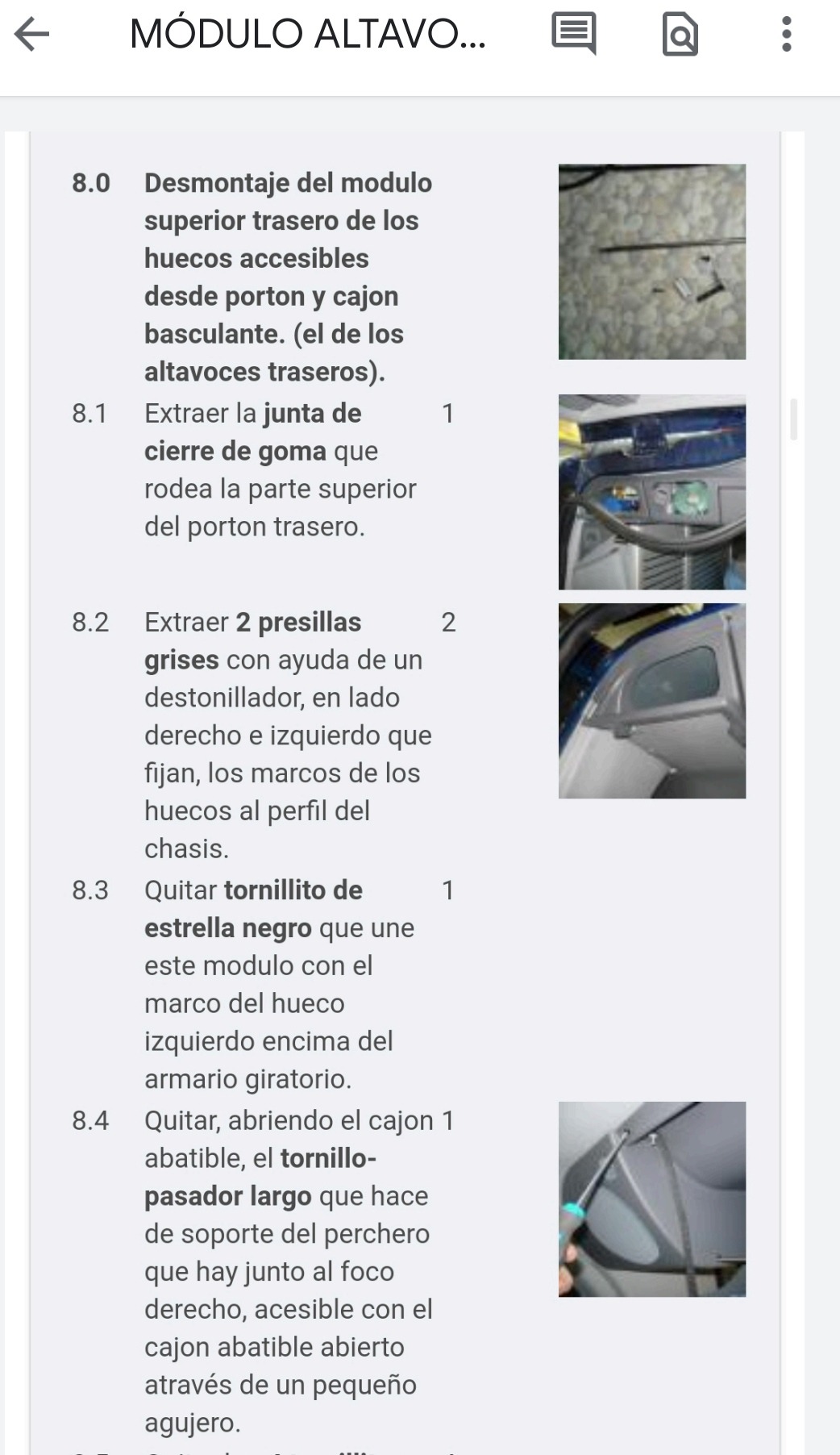Screen dimensions: 840x1455
Task: Go back with the arrow icon
Action: (x=32, y=35)
